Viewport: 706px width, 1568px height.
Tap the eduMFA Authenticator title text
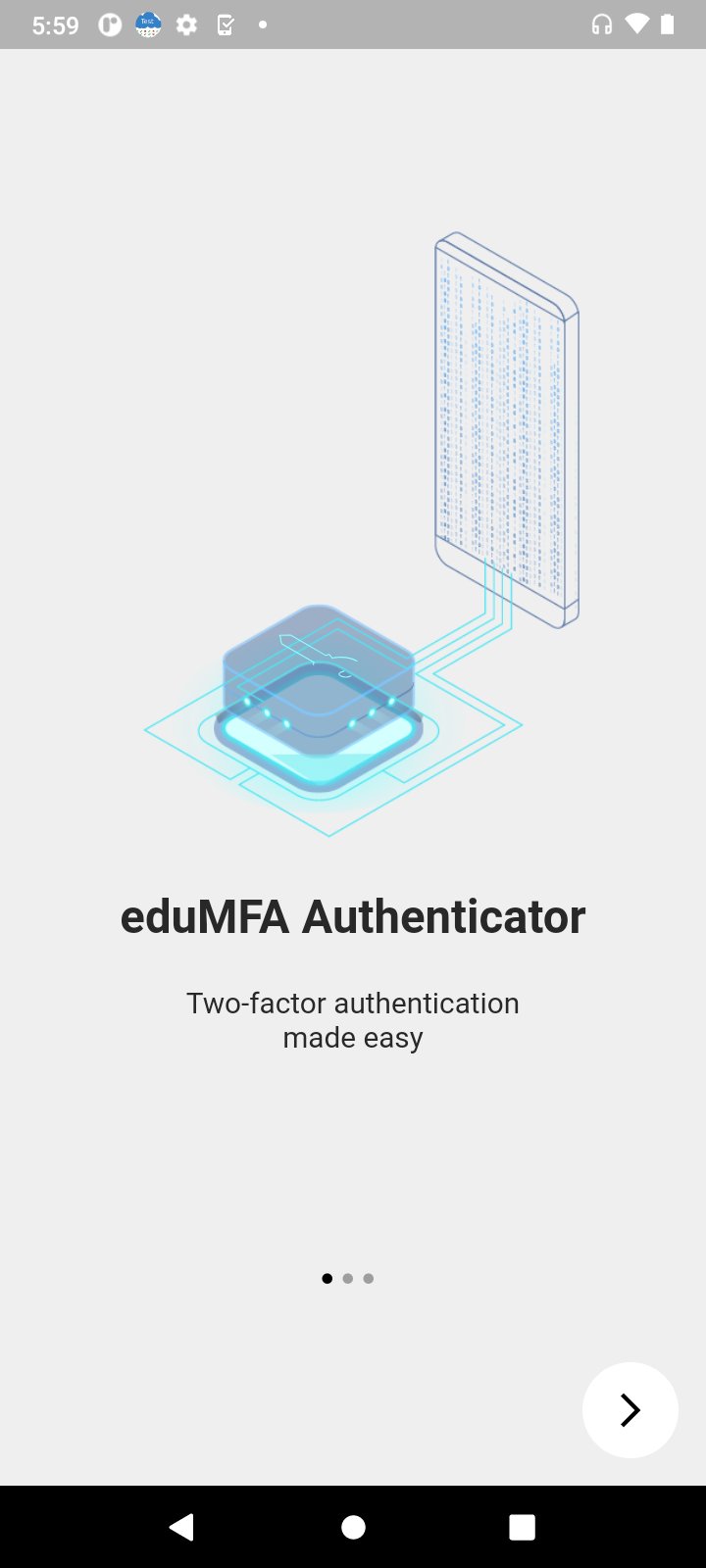(353, 915)
